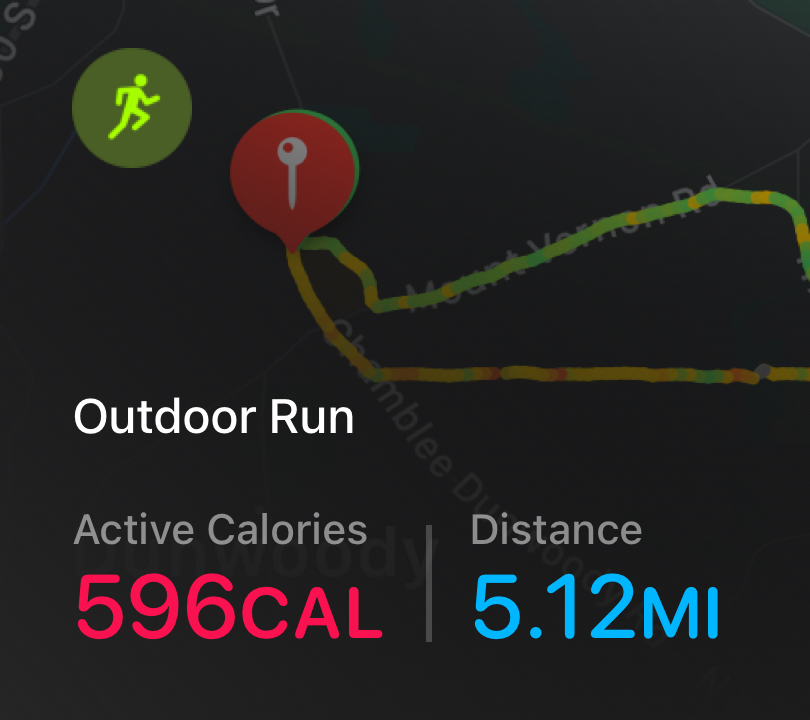This screenshot has width=810, height=720.
Task: Open the Outdoor Run workout card
Action: point(214,417)
